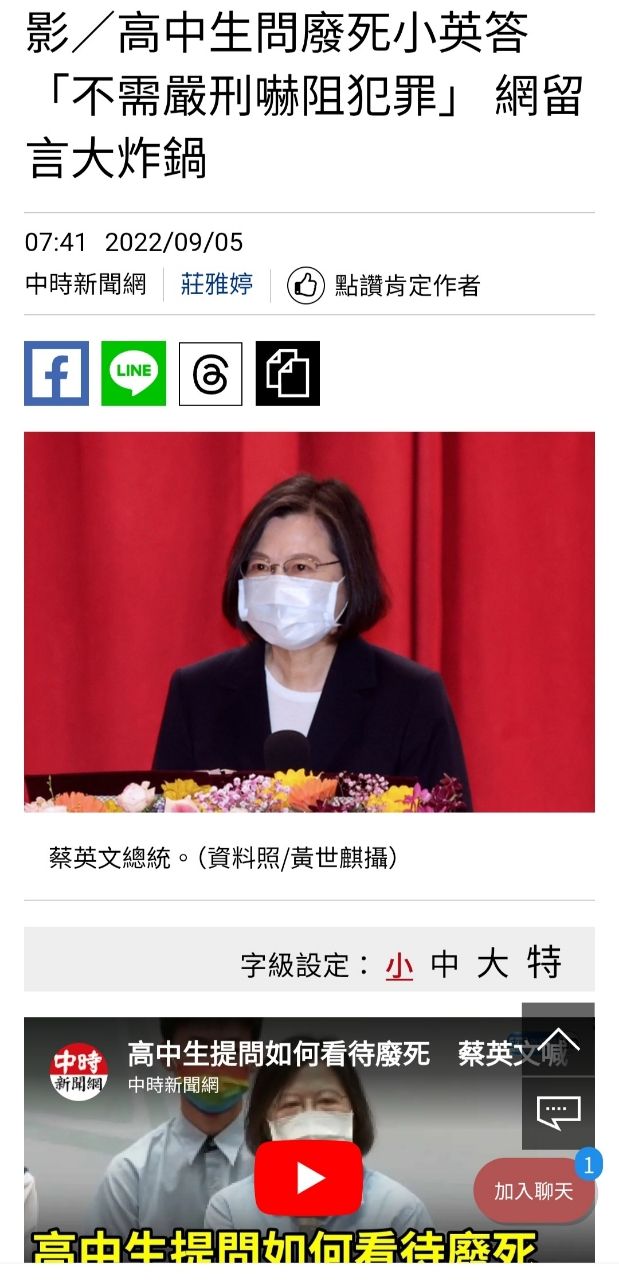Play the embedded YouTube video
Image resolution: width=619 pixels, height=1280 pixels.
point(308,1178)
